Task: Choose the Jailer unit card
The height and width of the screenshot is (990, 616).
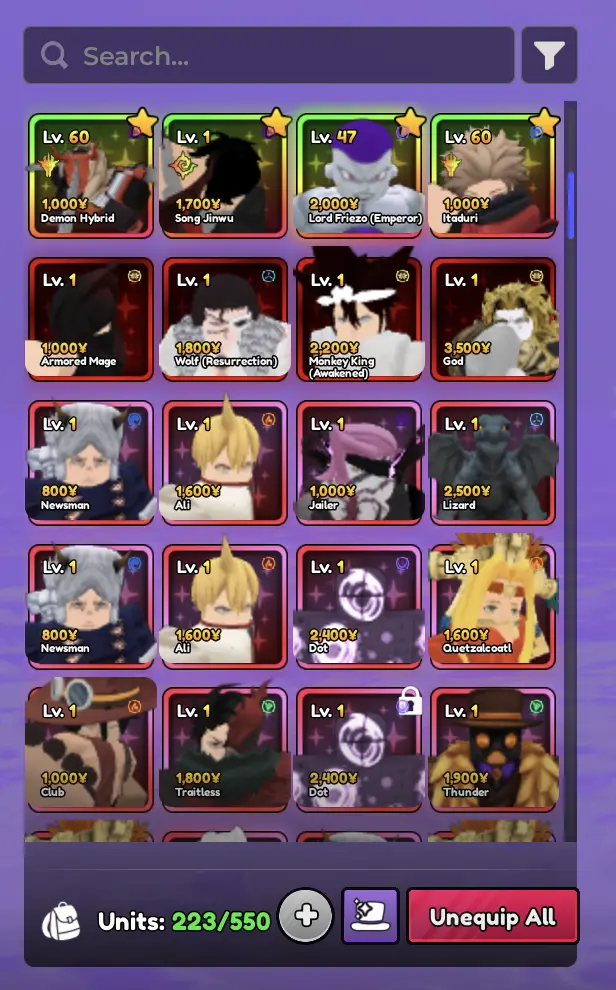Action: click(359, 463)
